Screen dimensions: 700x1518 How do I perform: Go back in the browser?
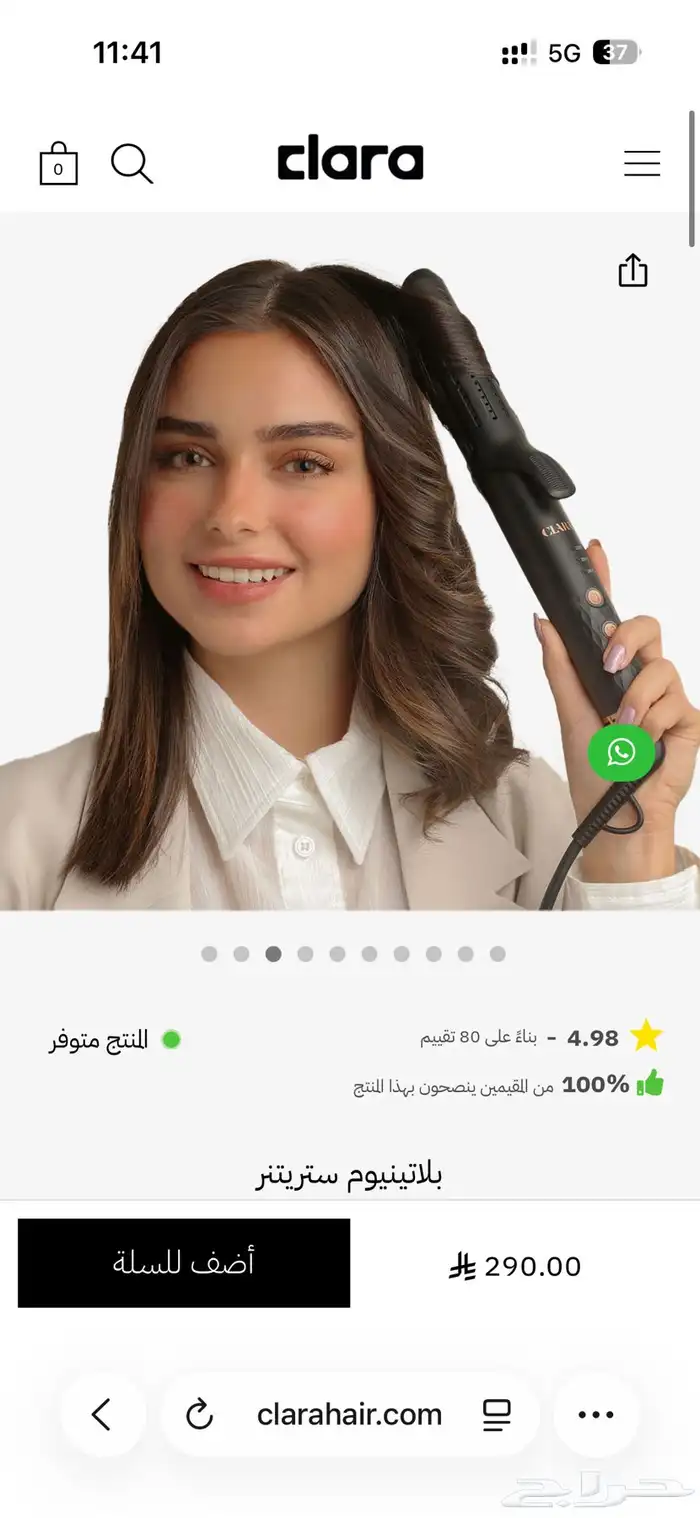click(102, 1414)
